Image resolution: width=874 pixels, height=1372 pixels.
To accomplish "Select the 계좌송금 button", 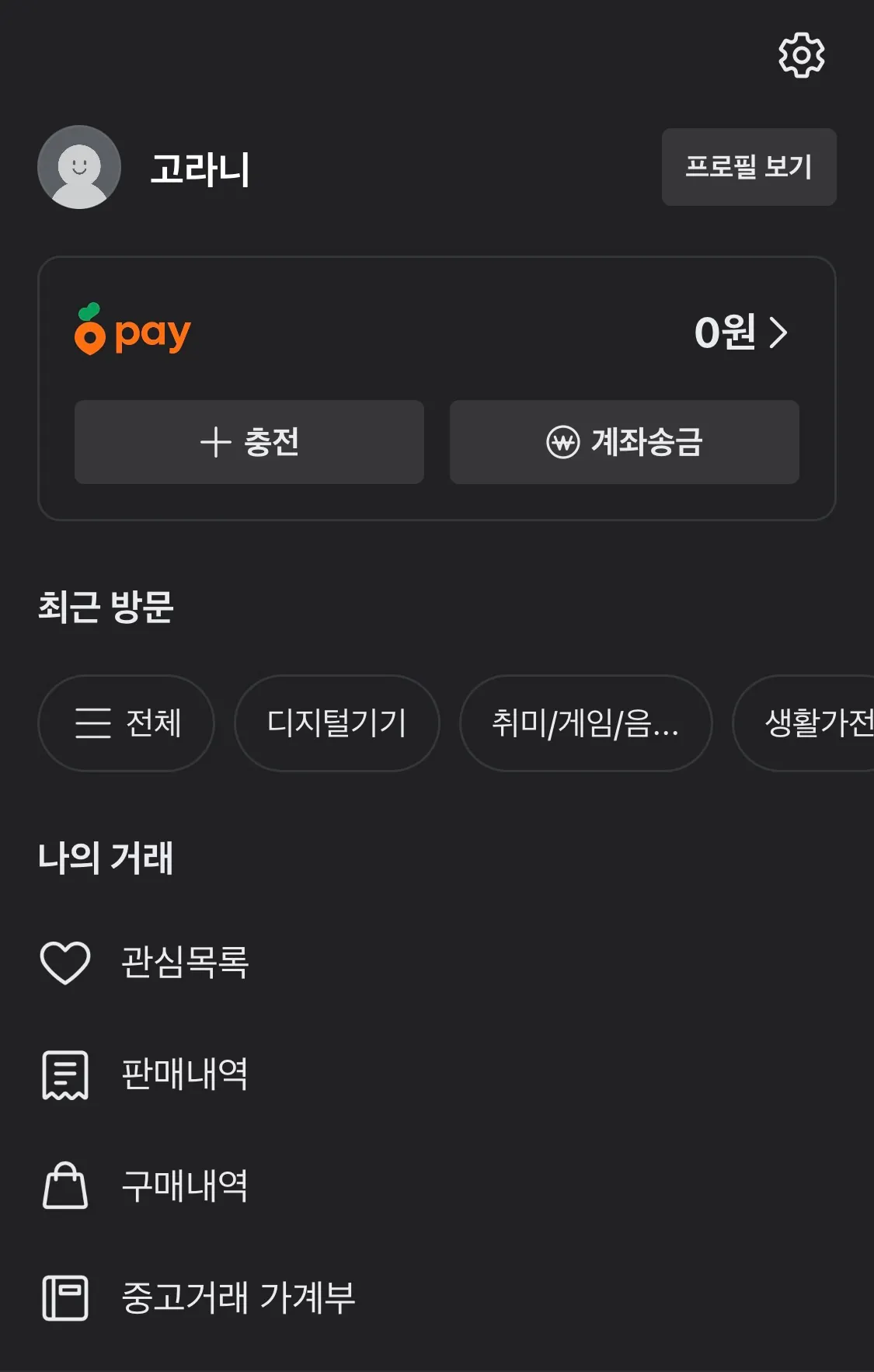I will click(x=624, y=442).
